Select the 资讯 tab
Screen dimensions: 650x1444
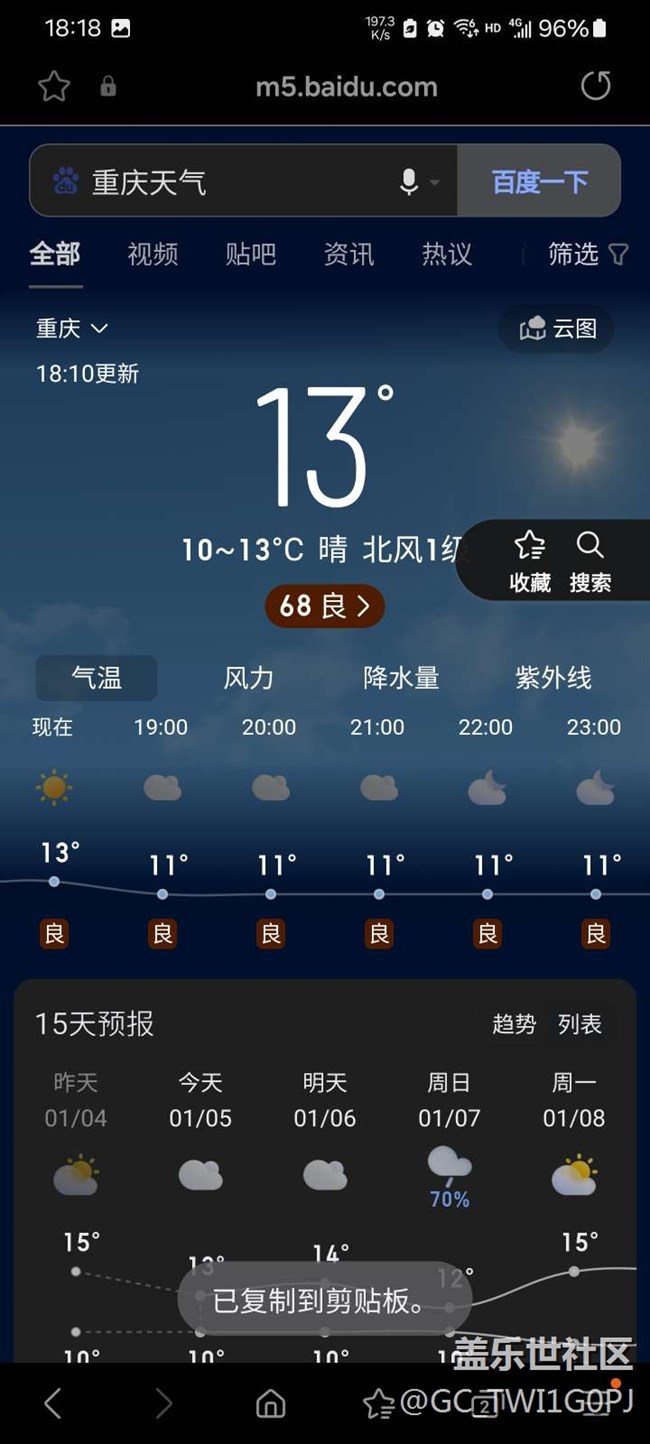pos(348,255)
